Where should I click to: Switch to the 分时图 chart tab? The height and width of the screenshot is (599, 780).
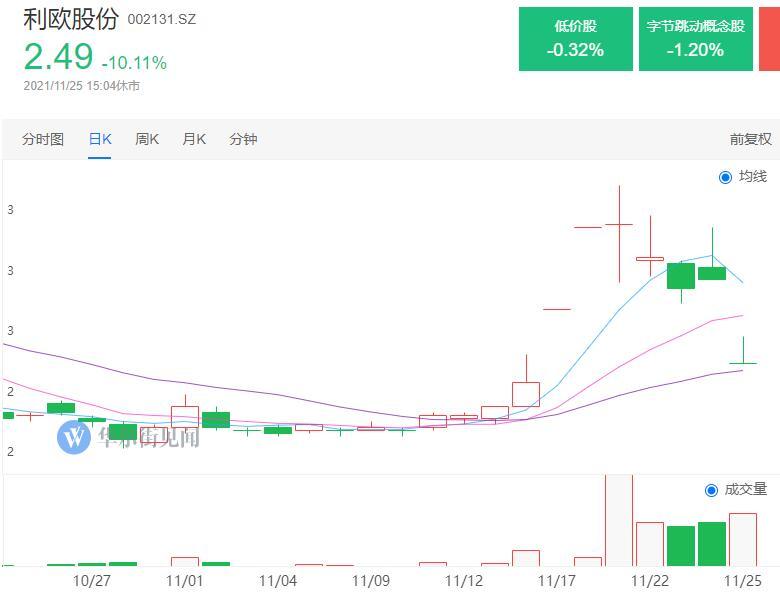pyautogui.click(x=43, y=139)
